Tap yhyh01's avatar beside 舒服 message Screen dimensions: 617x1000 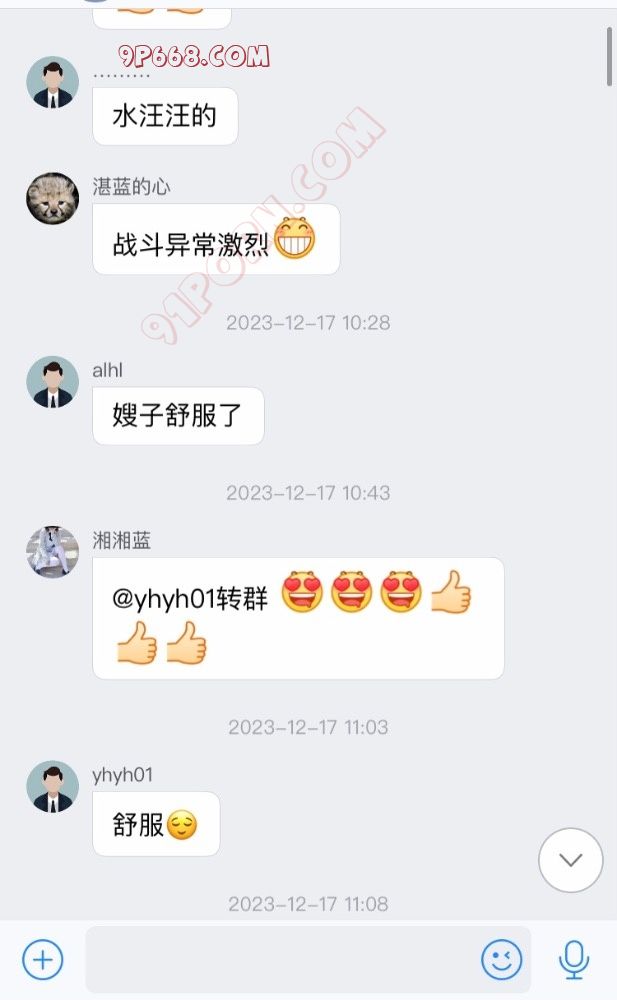pos(52,786)
